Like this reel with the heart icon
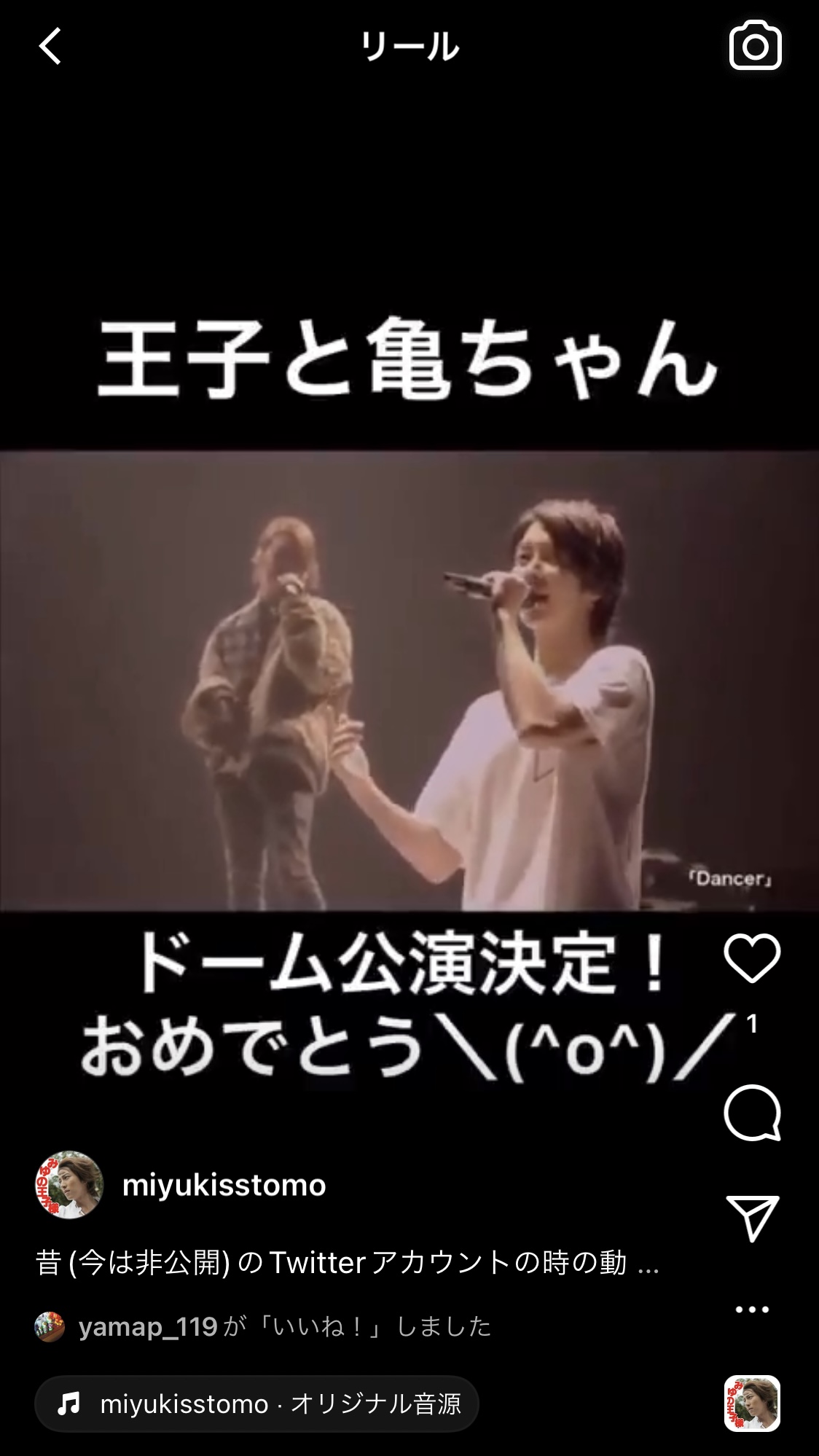 point(752,958)
